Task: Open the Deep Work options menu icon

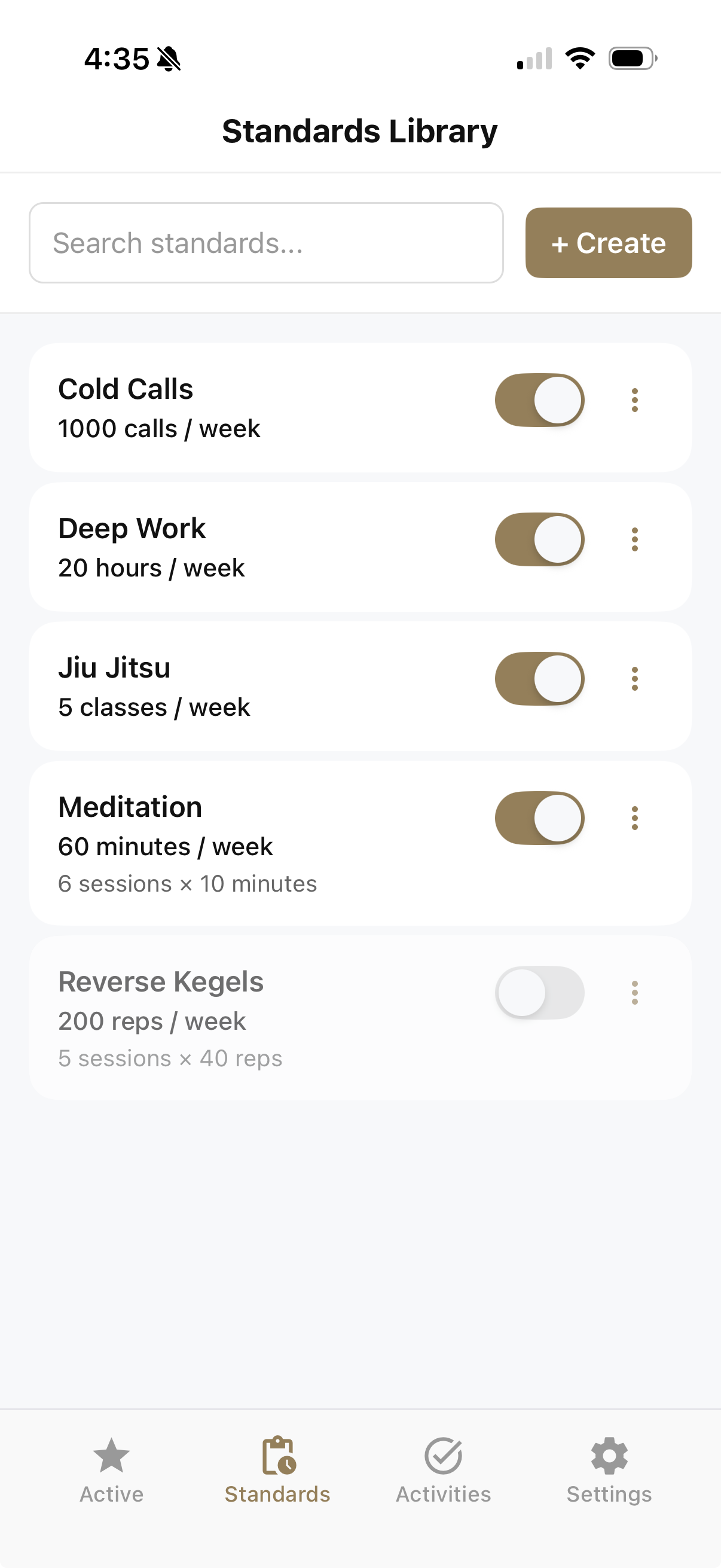Action: [x=634, y=539]
